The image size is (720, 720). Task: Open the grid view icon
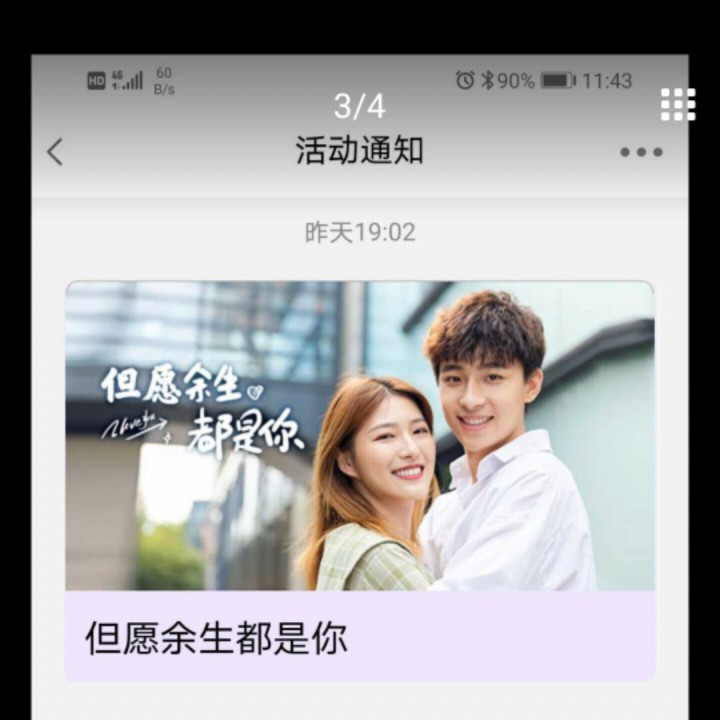677,104
